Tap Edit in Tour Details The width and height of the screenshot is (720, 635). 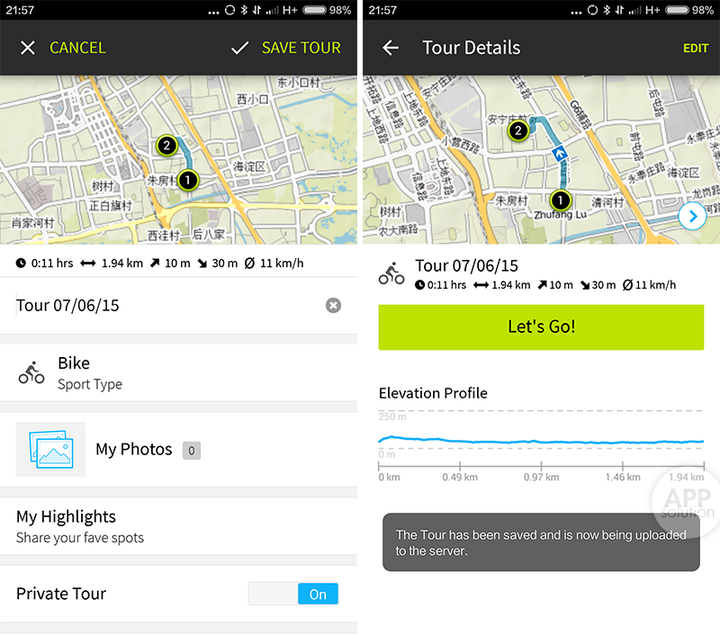point(695,48)
